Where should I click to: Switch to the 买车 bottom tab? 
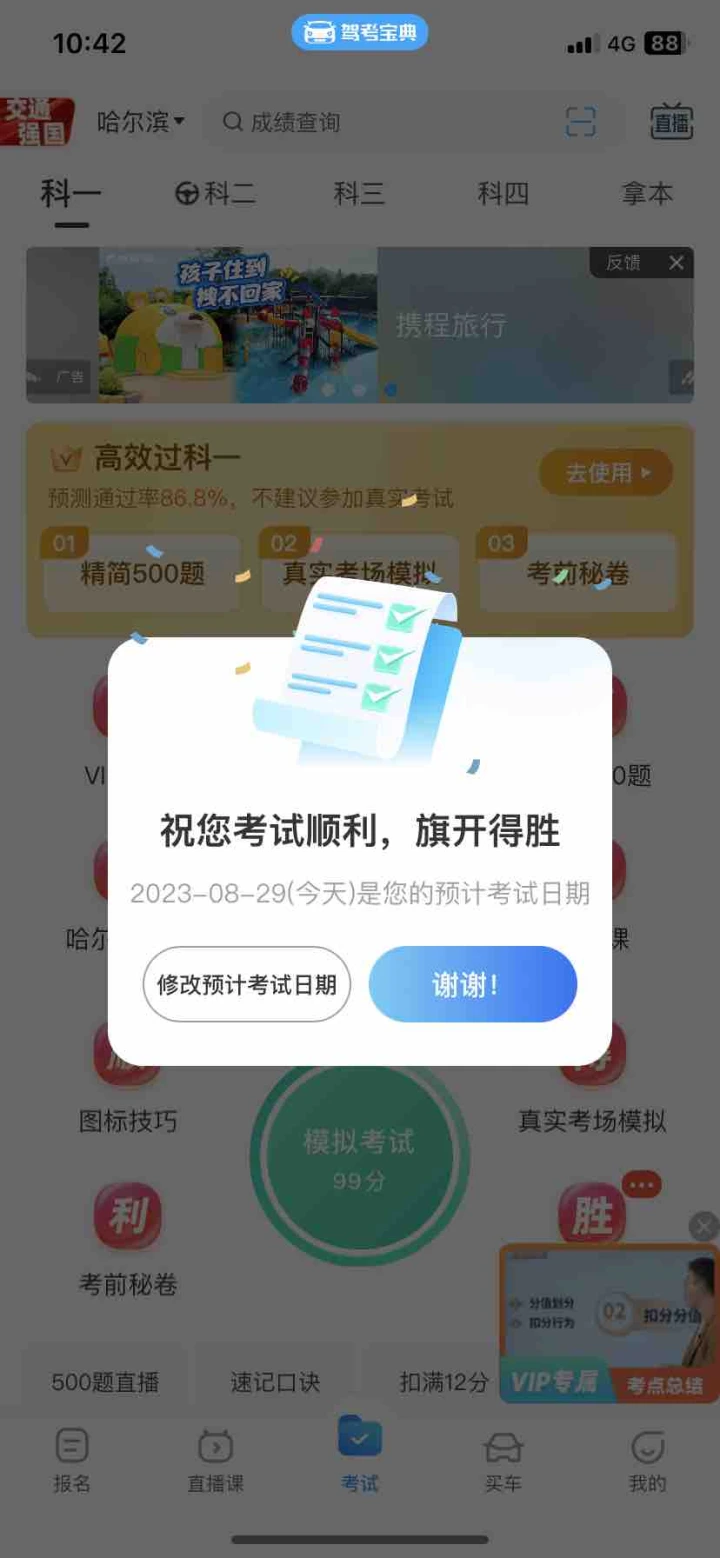(503, 1461)
